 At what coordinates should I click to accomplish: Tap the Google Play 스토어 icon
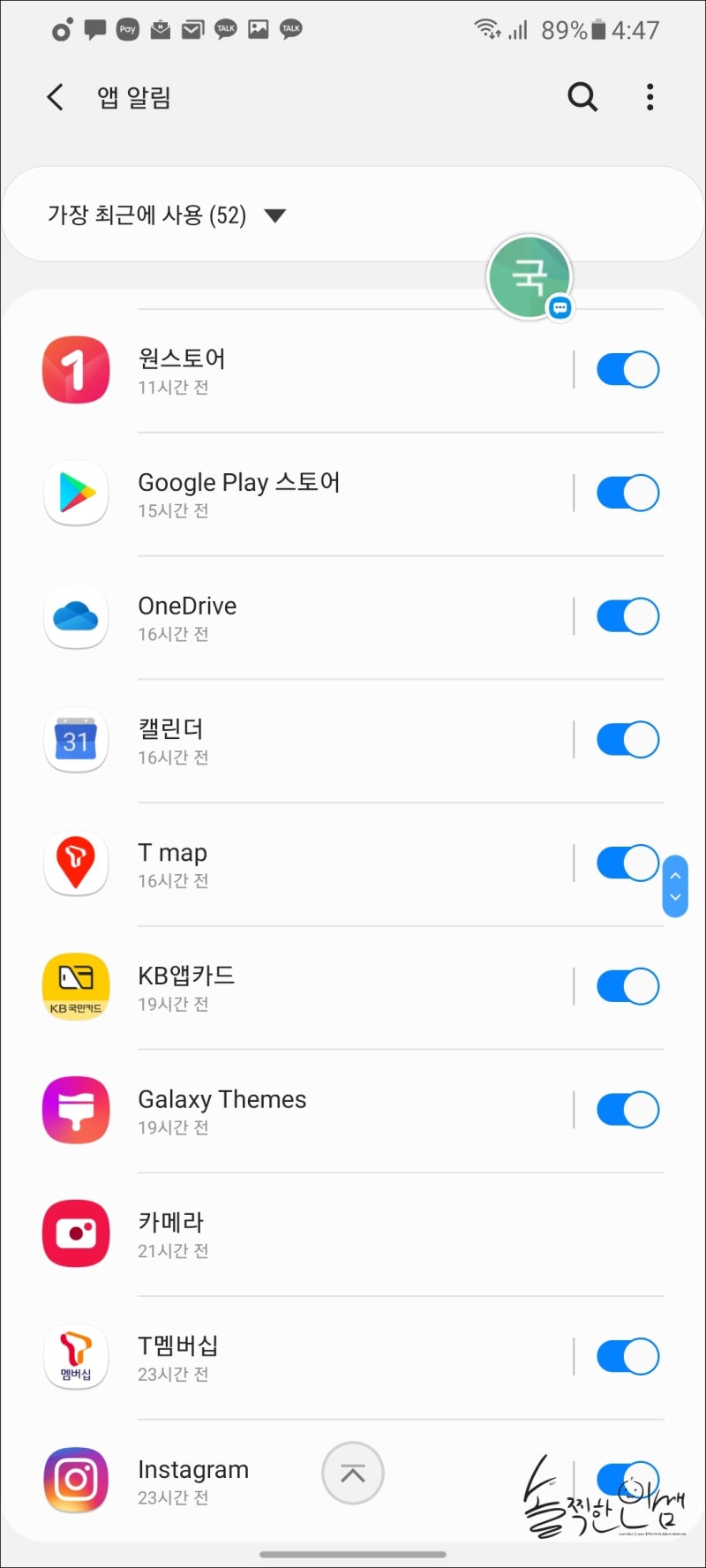coord(76,493)
